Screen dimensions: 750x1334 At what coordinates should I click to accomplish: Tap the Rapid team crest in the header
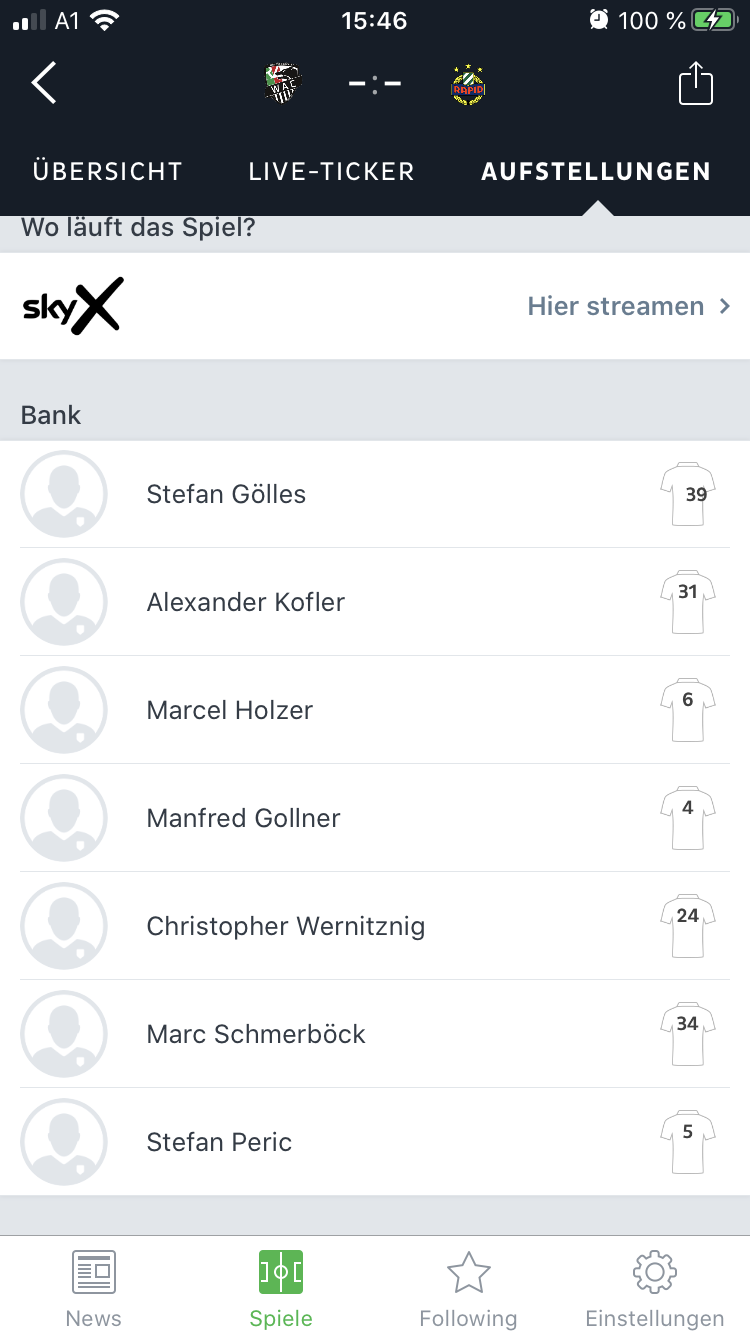click(468, 84)
